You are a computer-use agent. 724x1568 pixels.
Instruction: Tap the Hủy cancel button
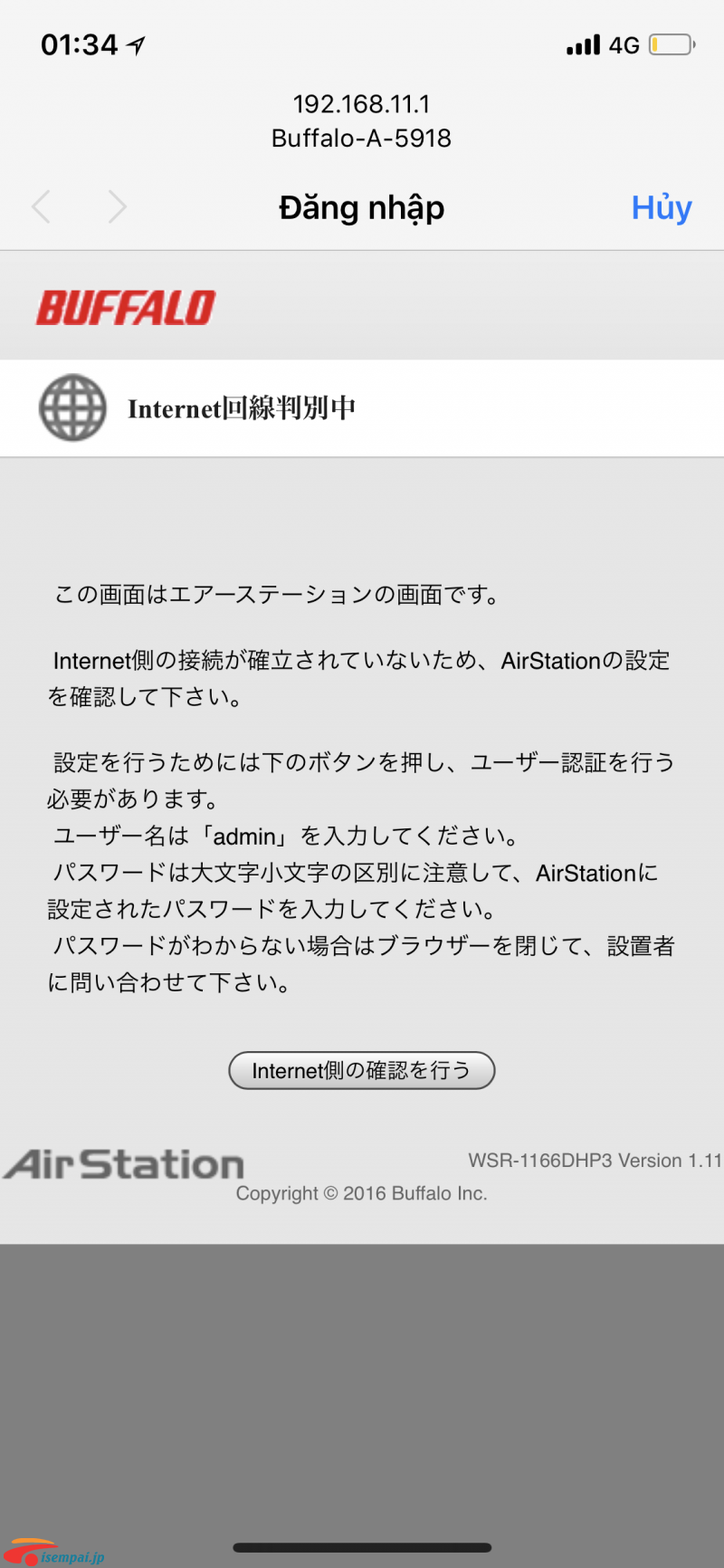tap(661, 208)
